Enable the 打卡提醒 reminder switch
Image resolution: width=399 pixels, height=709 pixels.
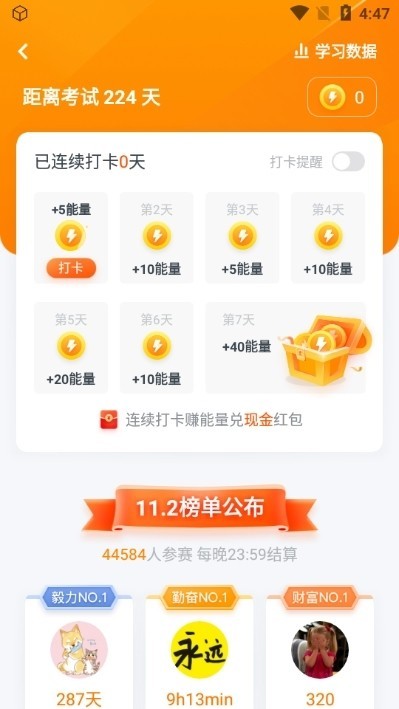348,161
